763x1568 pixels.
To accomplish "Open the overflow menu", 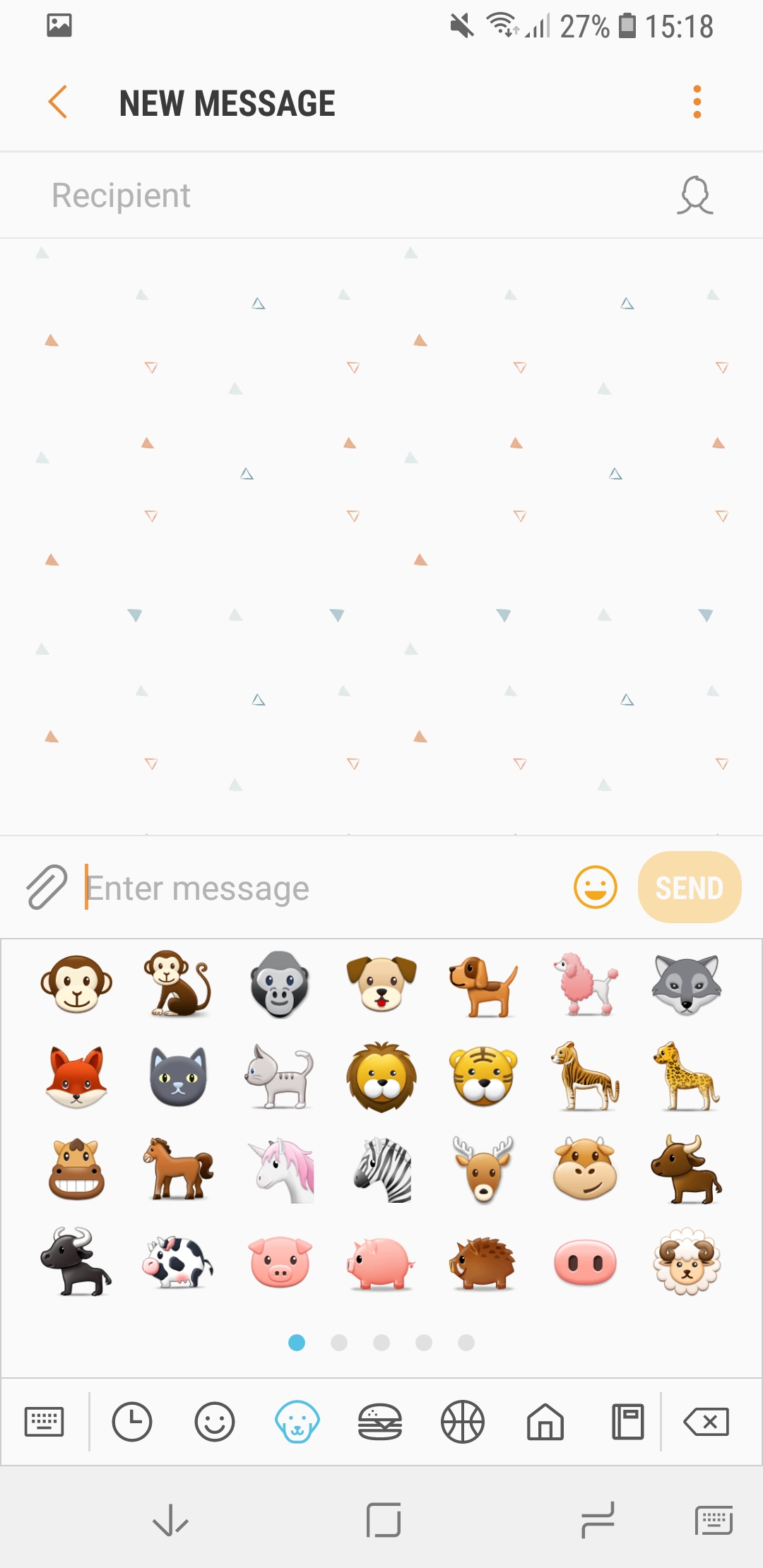I will pyautogui.click(x=697, y=102).
